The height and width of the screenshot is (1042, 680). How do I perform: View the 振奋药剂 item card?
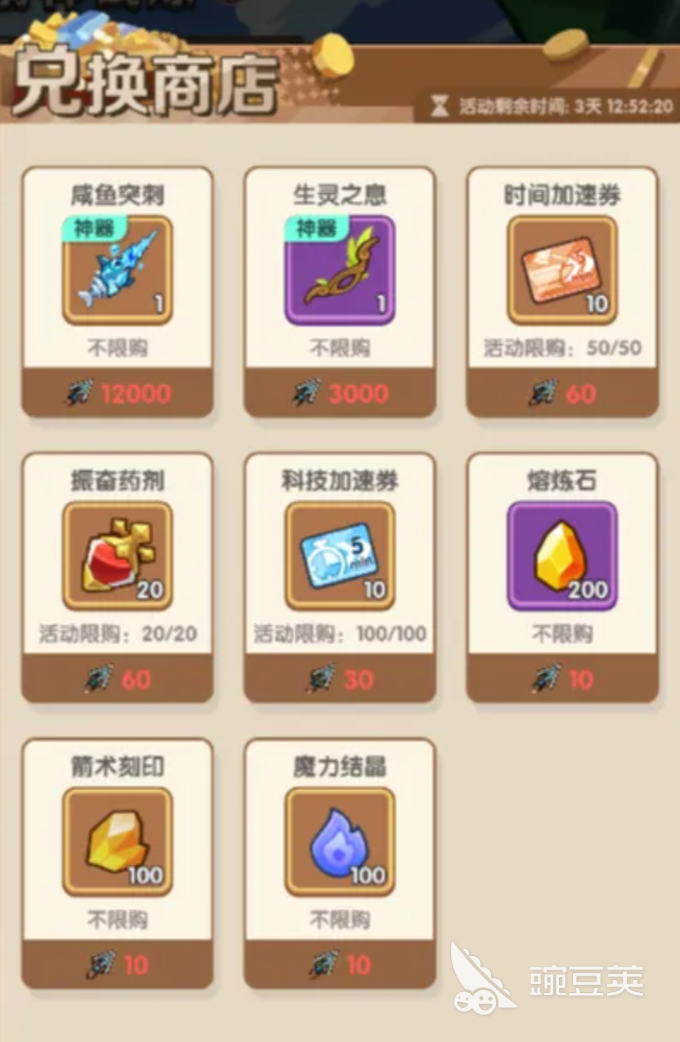point(117,556)
